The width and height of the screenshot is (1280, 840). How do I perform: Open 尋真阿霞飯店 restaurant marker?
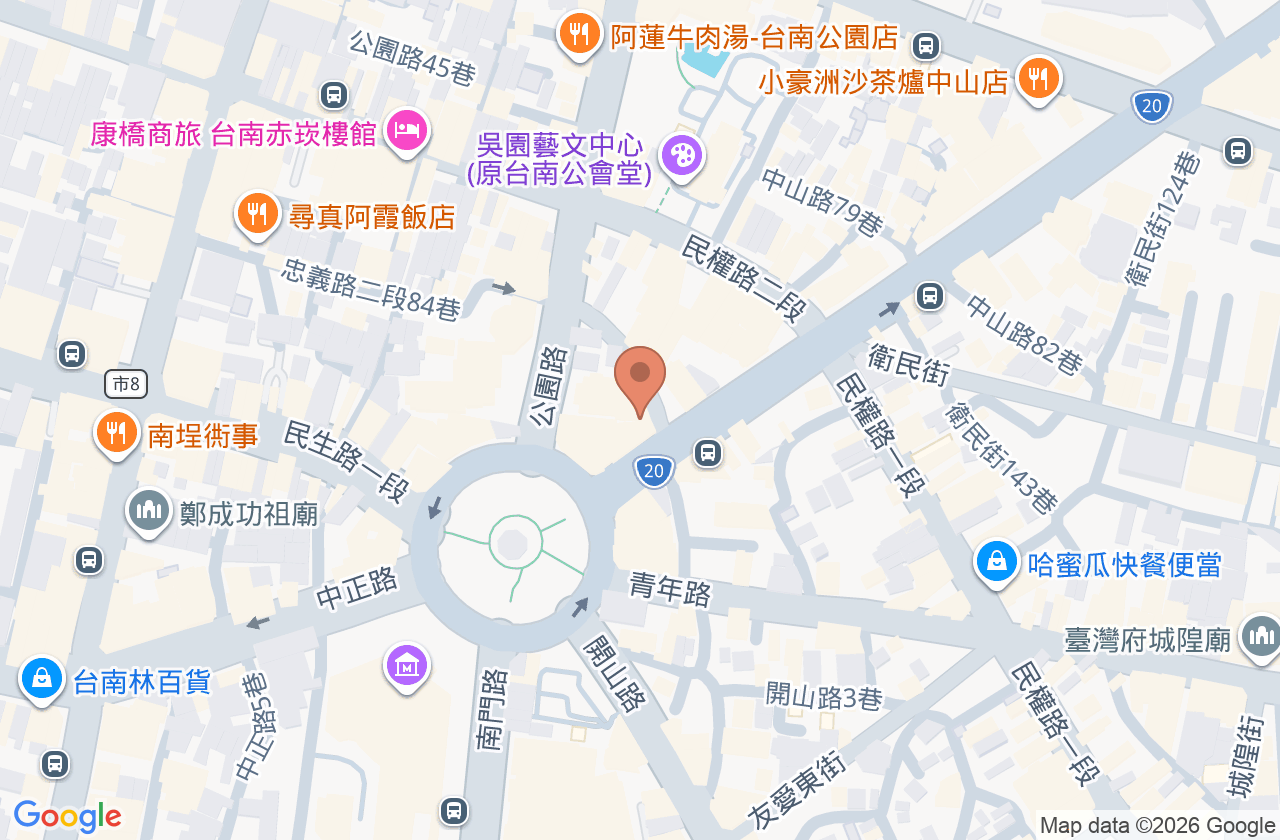(x=258, y=214)
